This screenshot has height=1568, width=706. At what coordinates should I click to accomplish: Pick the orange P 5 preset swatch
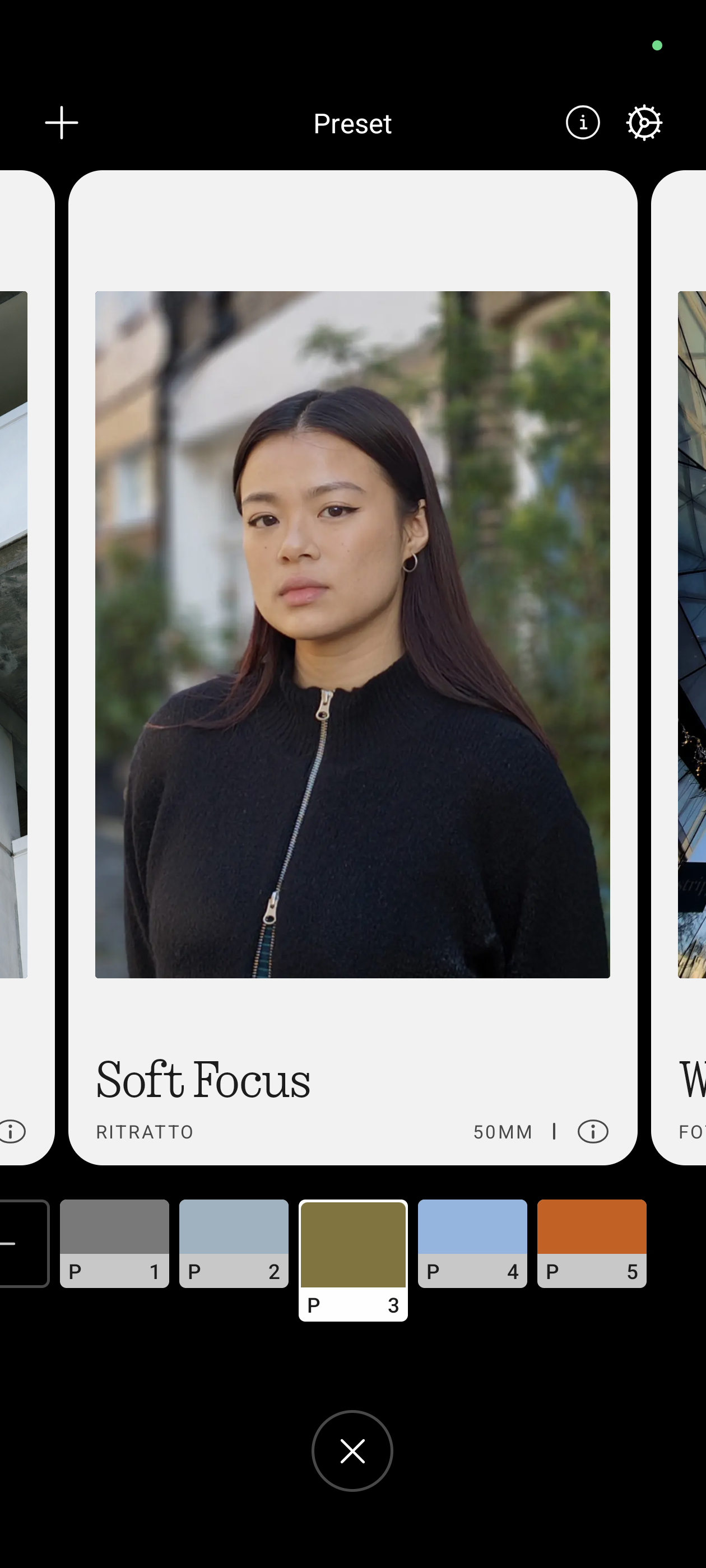(591, 1244)
